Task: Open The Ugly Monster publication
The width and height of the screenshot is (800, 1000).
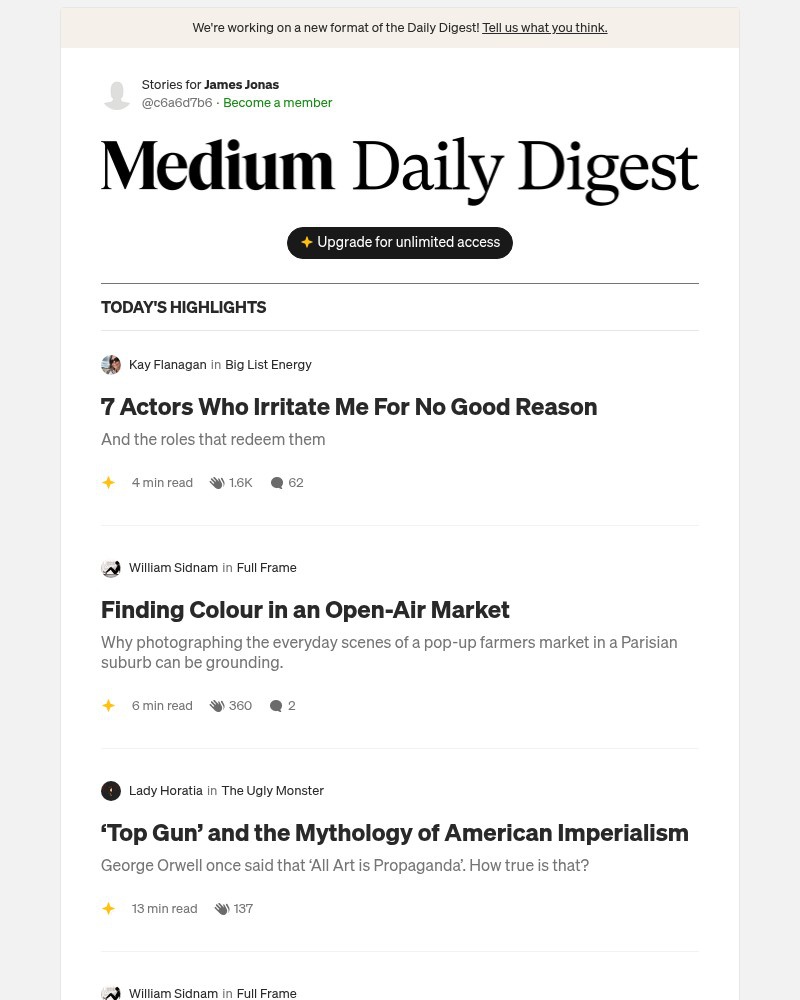Action: coord(272,791)
